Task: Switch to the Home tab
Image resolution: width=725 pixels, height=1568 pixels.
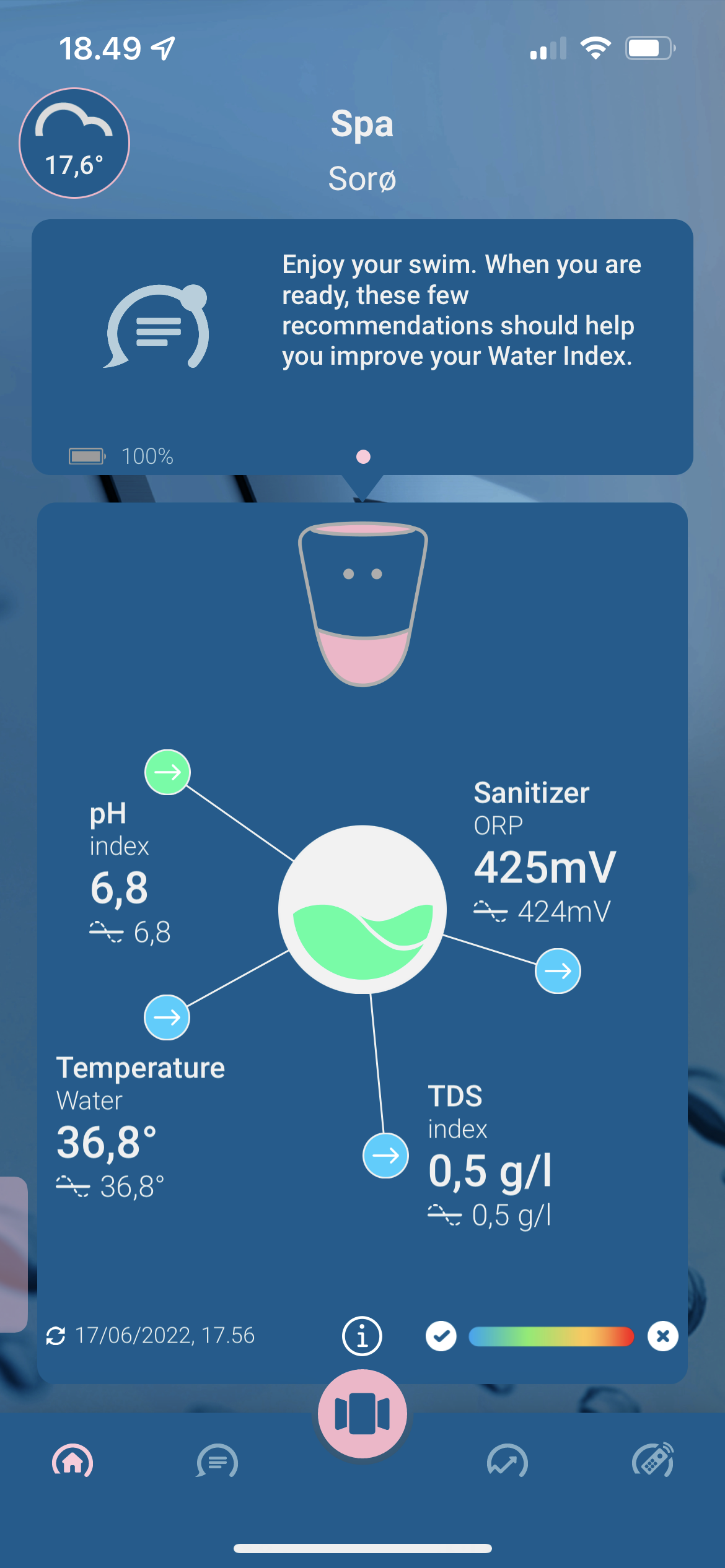Action: coord(72,1461)
